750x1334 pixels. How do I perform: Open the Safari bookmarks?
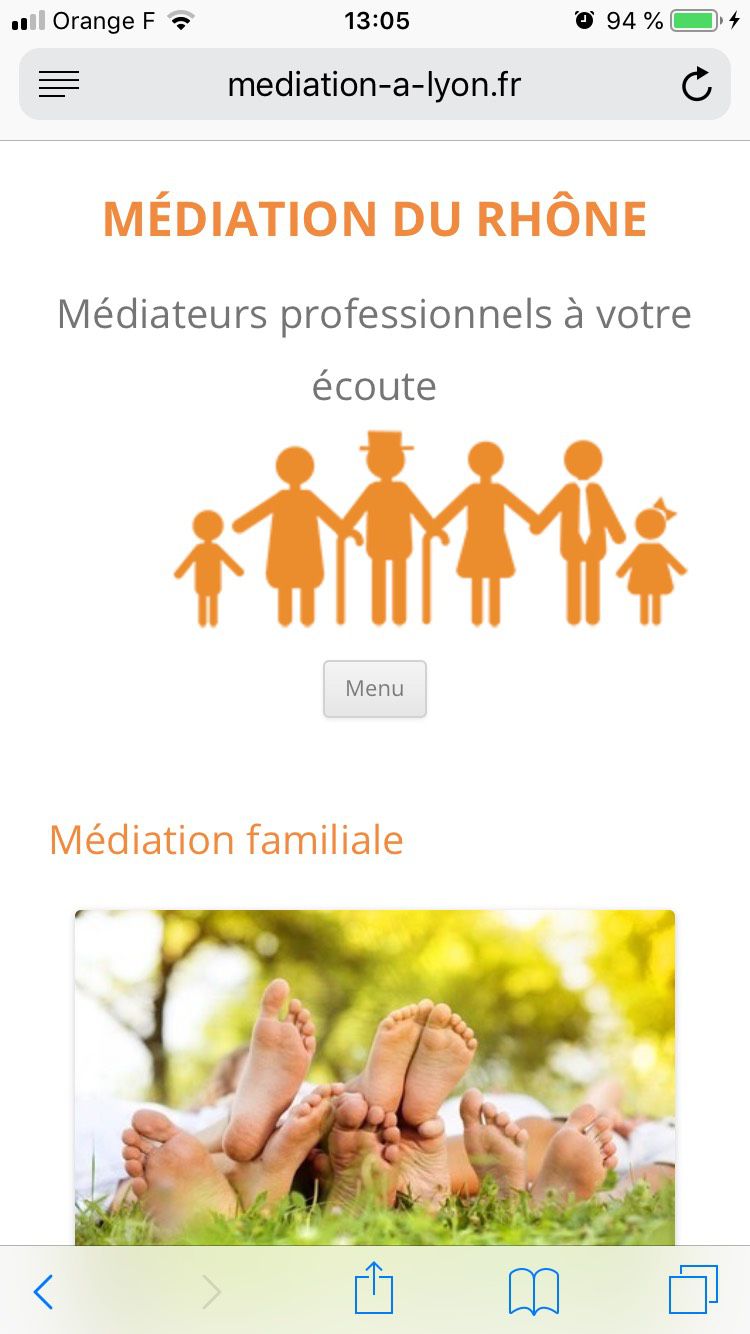click(534, 1292)
